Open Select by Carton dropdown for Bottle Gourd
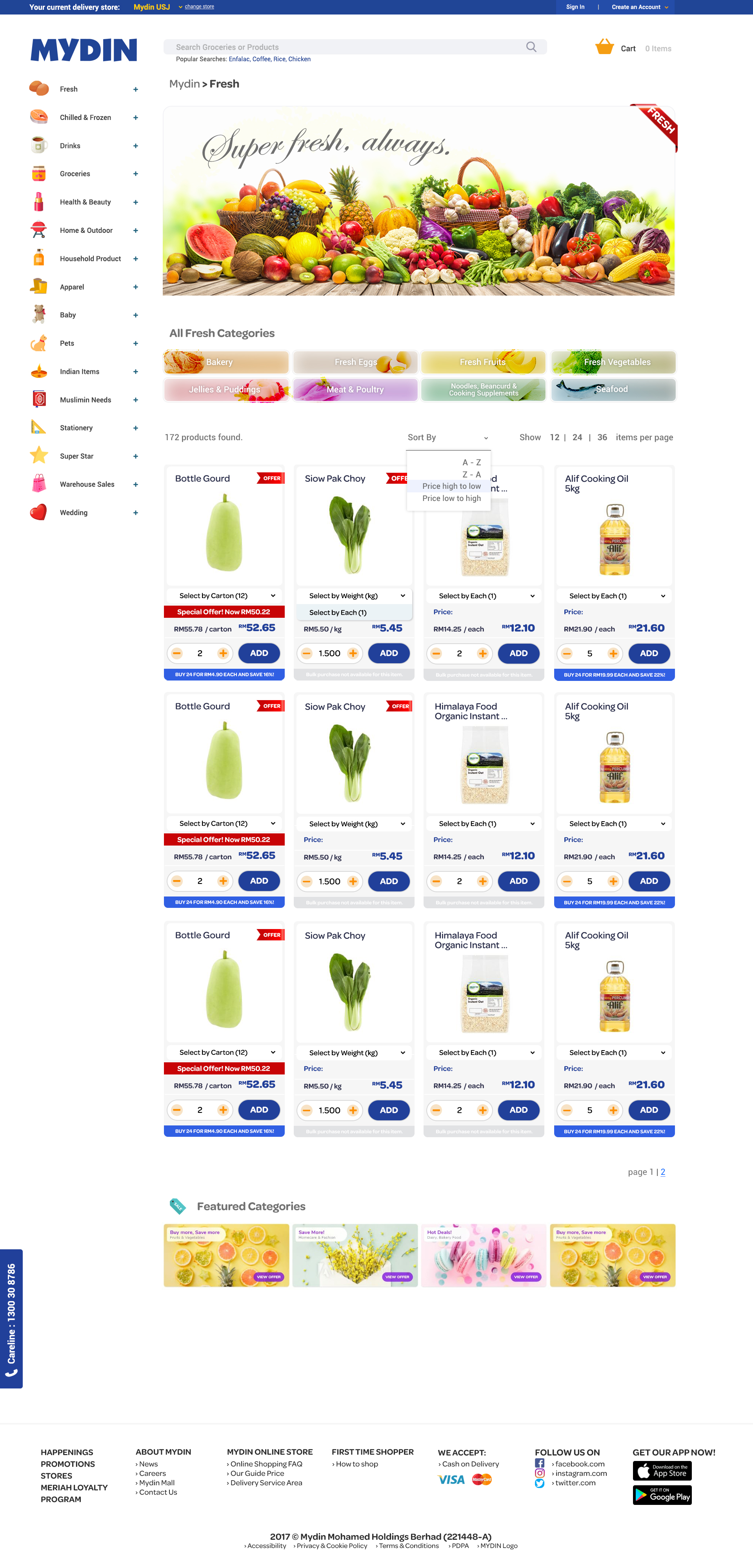The width and height of the screenshot is (753, 1568). coord(224,595)
